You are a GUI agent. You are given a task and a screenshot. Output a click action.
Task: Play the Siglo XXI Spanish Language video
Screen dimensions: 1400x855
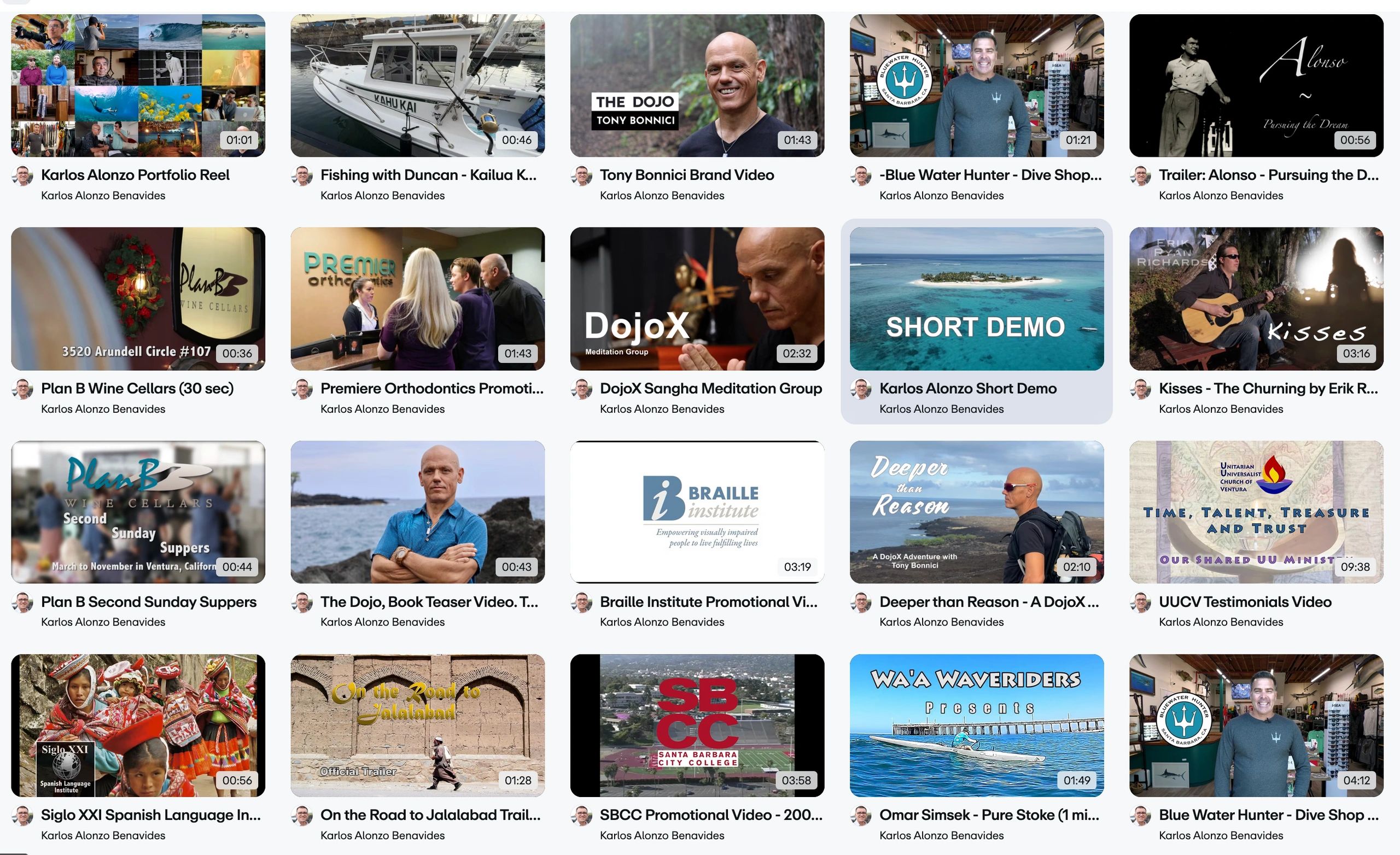pos(138,725)
